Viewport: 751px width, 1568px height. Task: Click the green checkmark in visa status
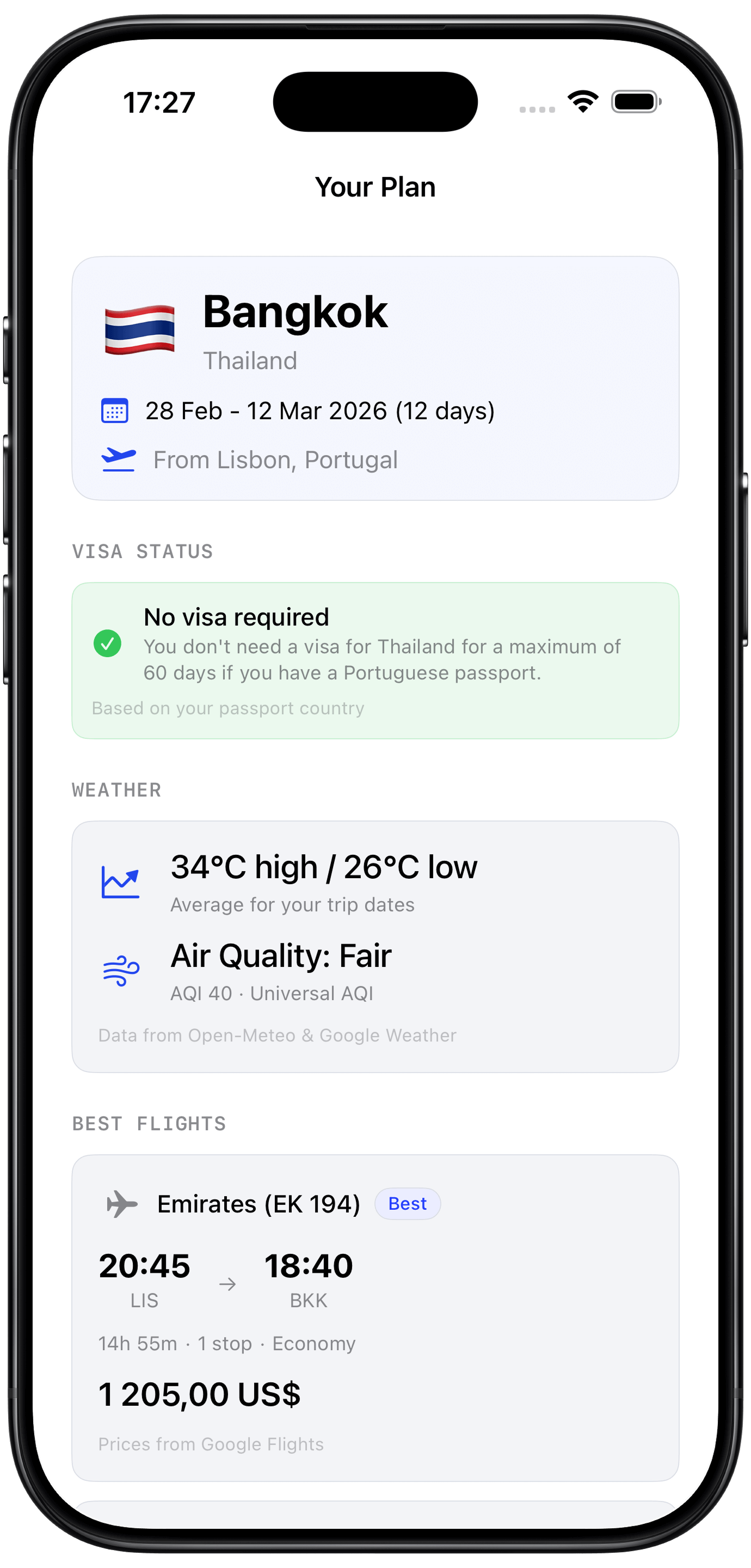click(108, 644)
